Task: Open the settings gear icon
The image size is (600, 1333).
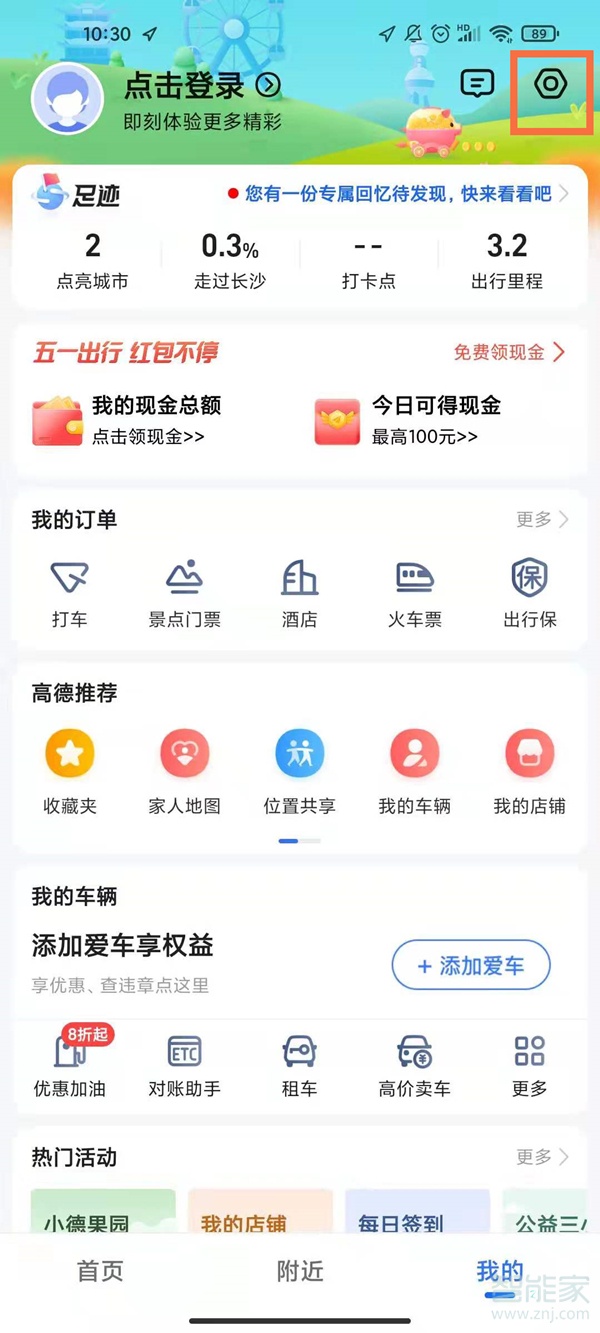Action: pyautogui.click(x=550, y=84)
